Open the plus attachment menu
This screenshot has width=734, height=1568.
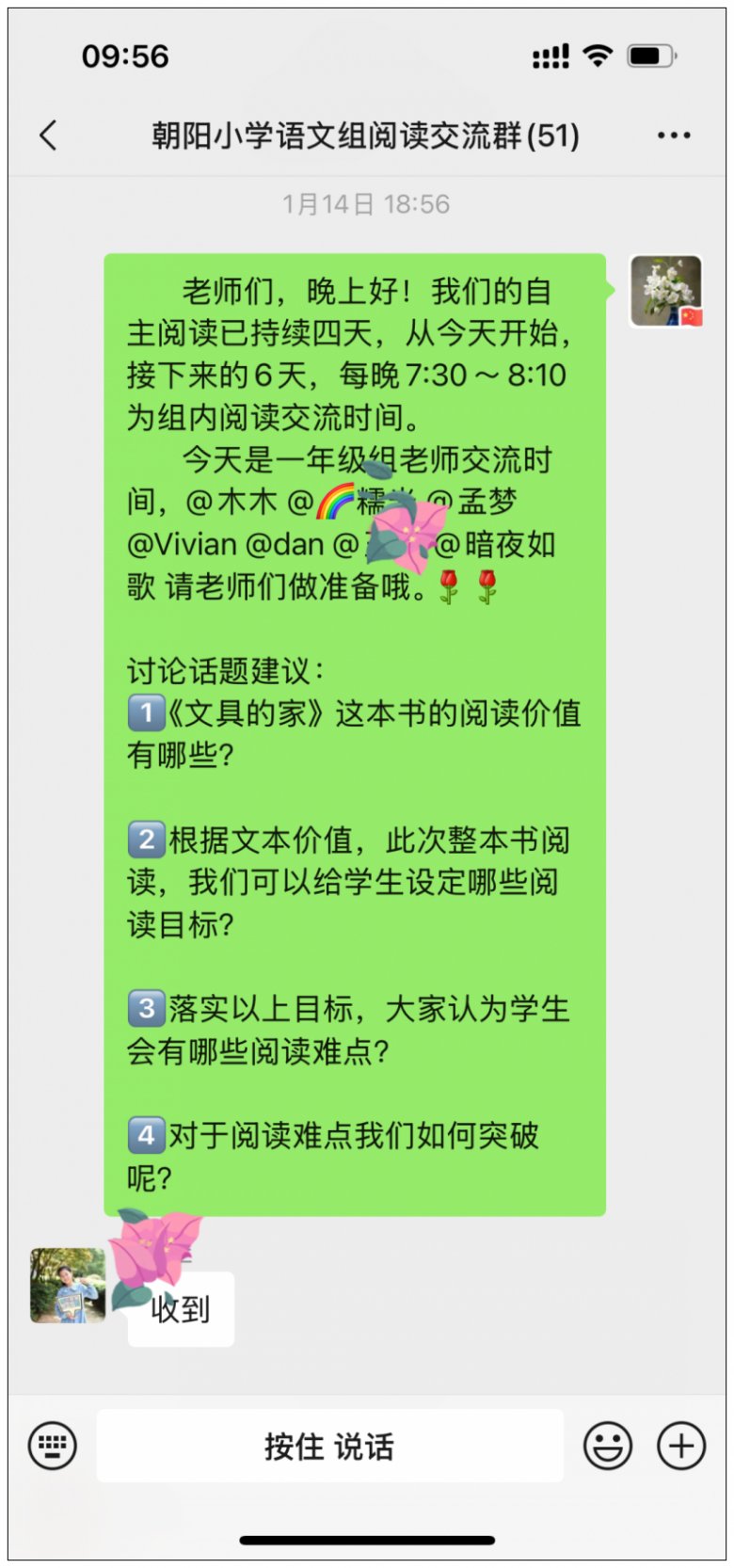pos(681,1445)
